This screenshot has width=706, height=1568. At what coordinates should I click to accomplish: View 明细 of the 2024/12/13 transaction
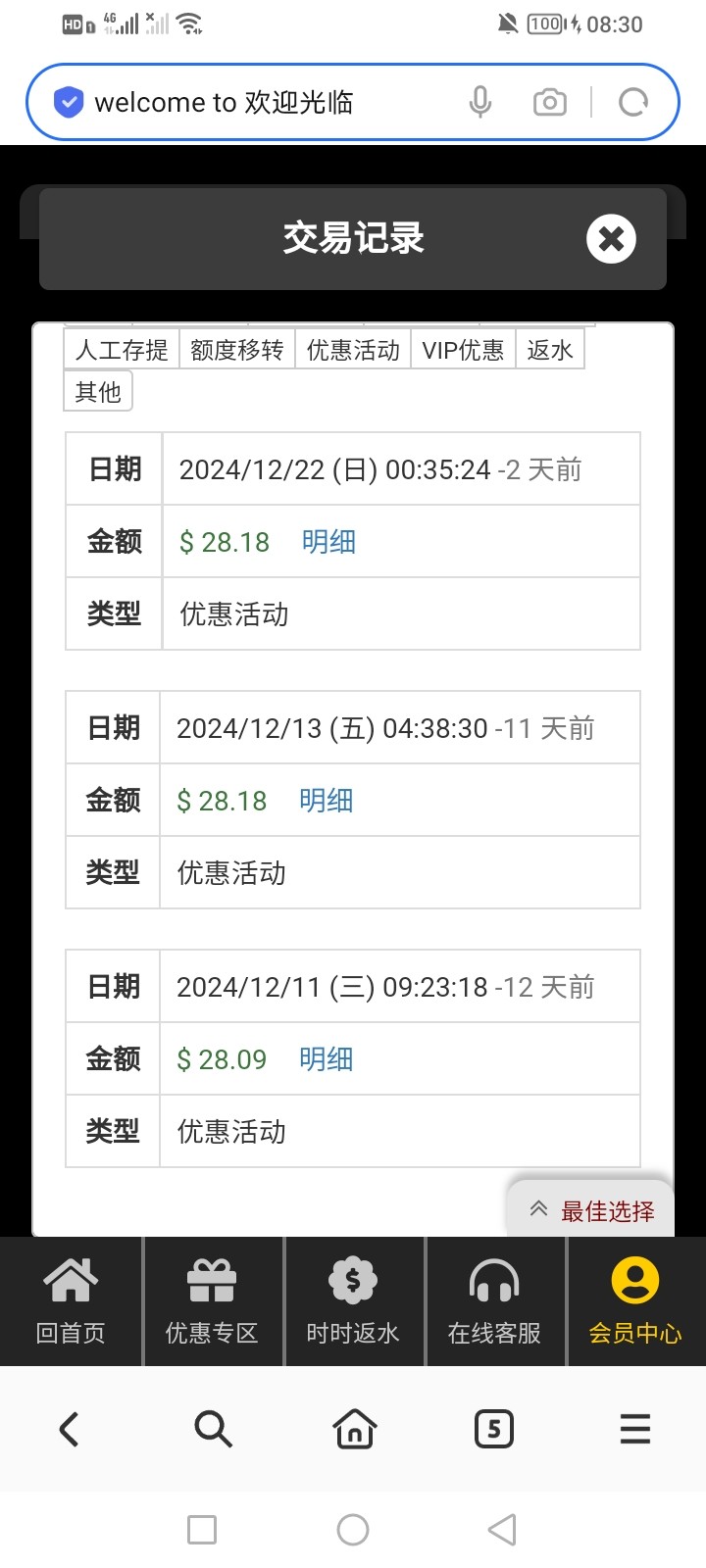(x=326, y=801)
